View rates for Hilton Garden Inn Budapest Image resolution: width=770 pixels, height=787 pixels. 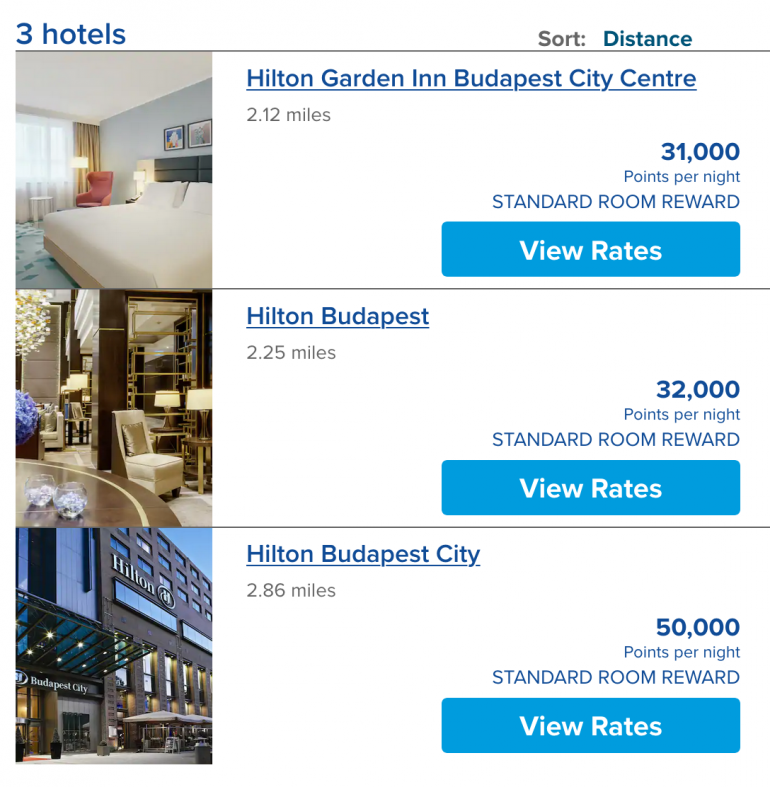point(590,250)
